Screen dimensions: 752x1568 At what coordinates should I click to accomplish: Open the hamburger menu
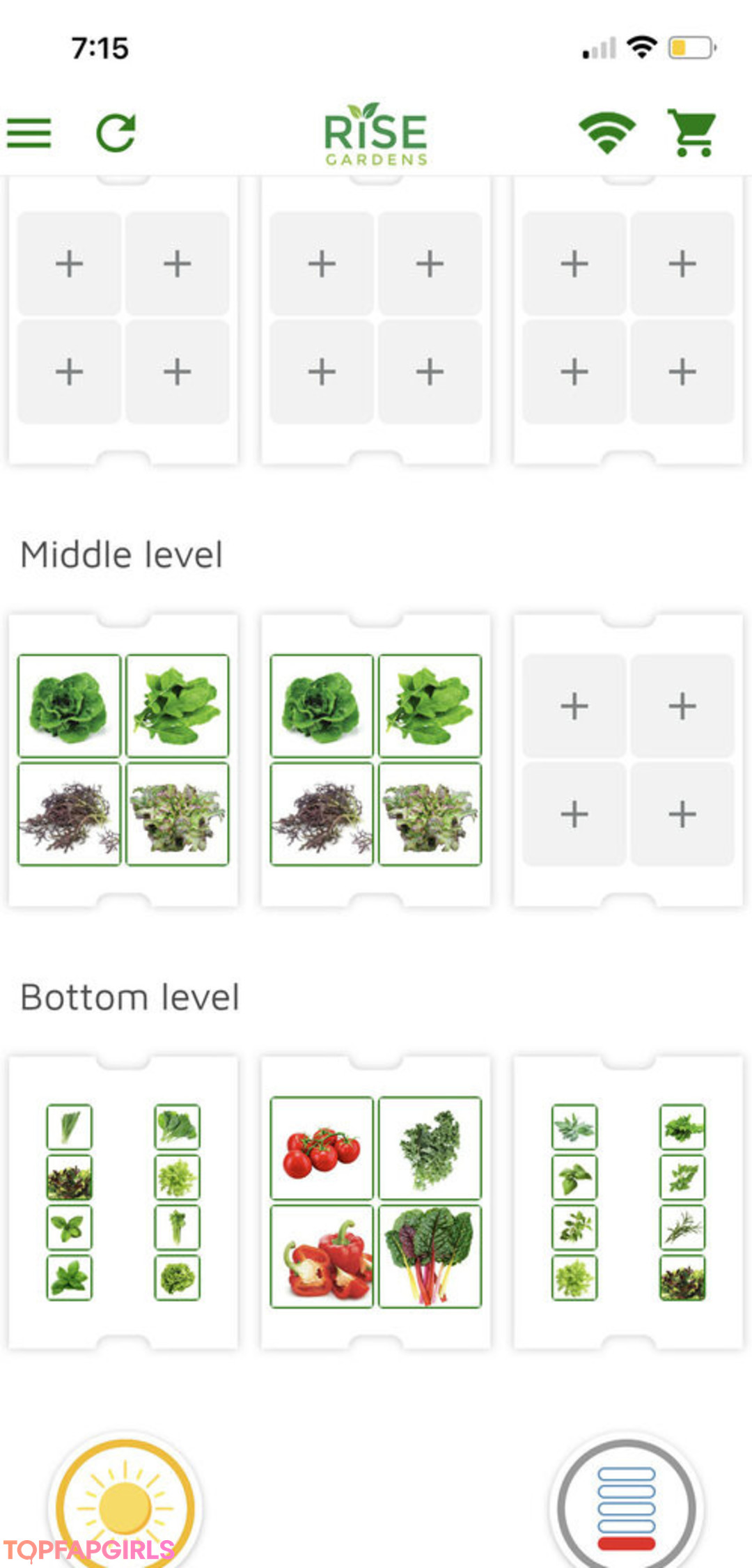pos(29,132)
